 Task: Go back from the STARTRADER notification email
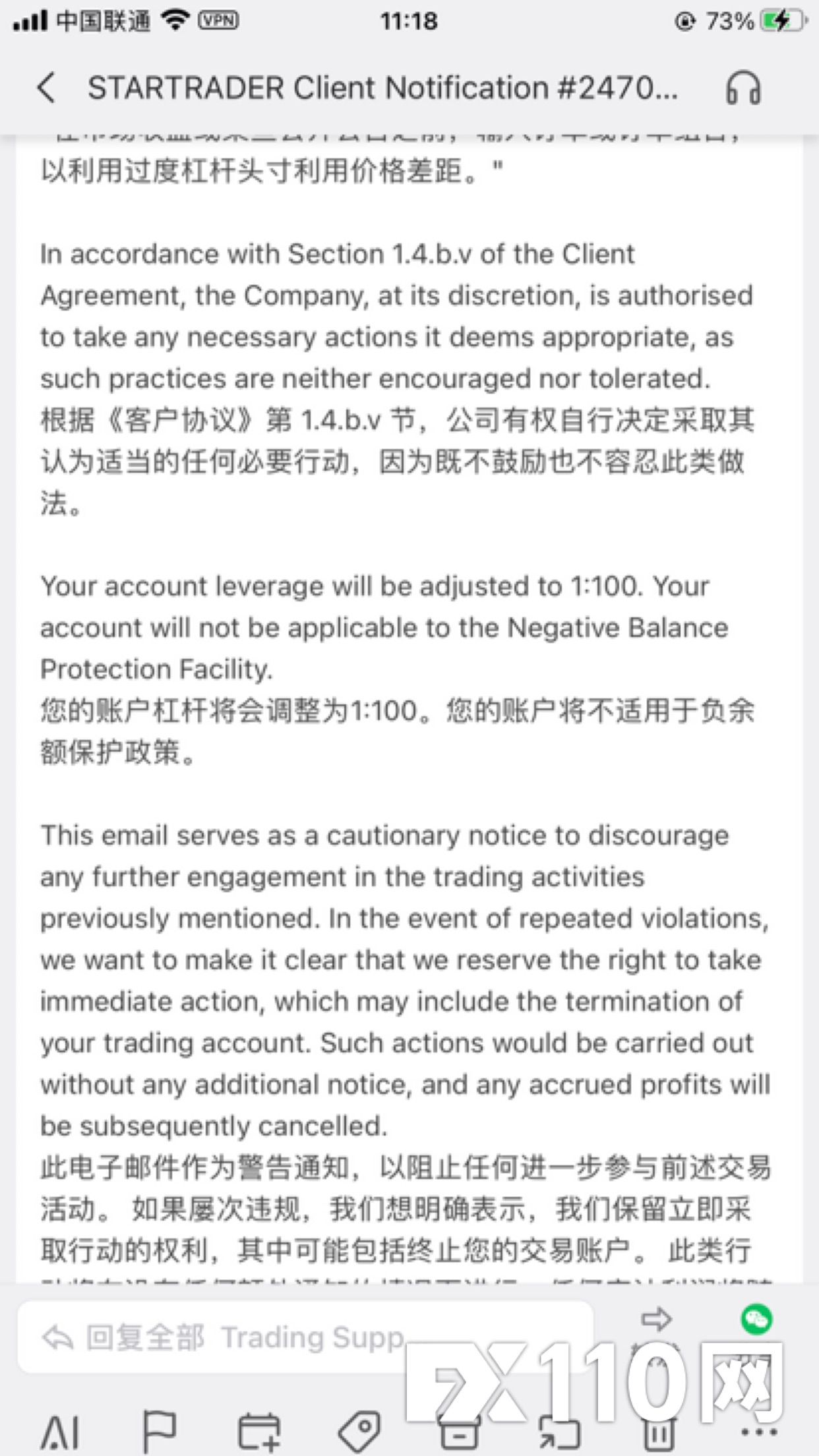(x=47, y=88)
